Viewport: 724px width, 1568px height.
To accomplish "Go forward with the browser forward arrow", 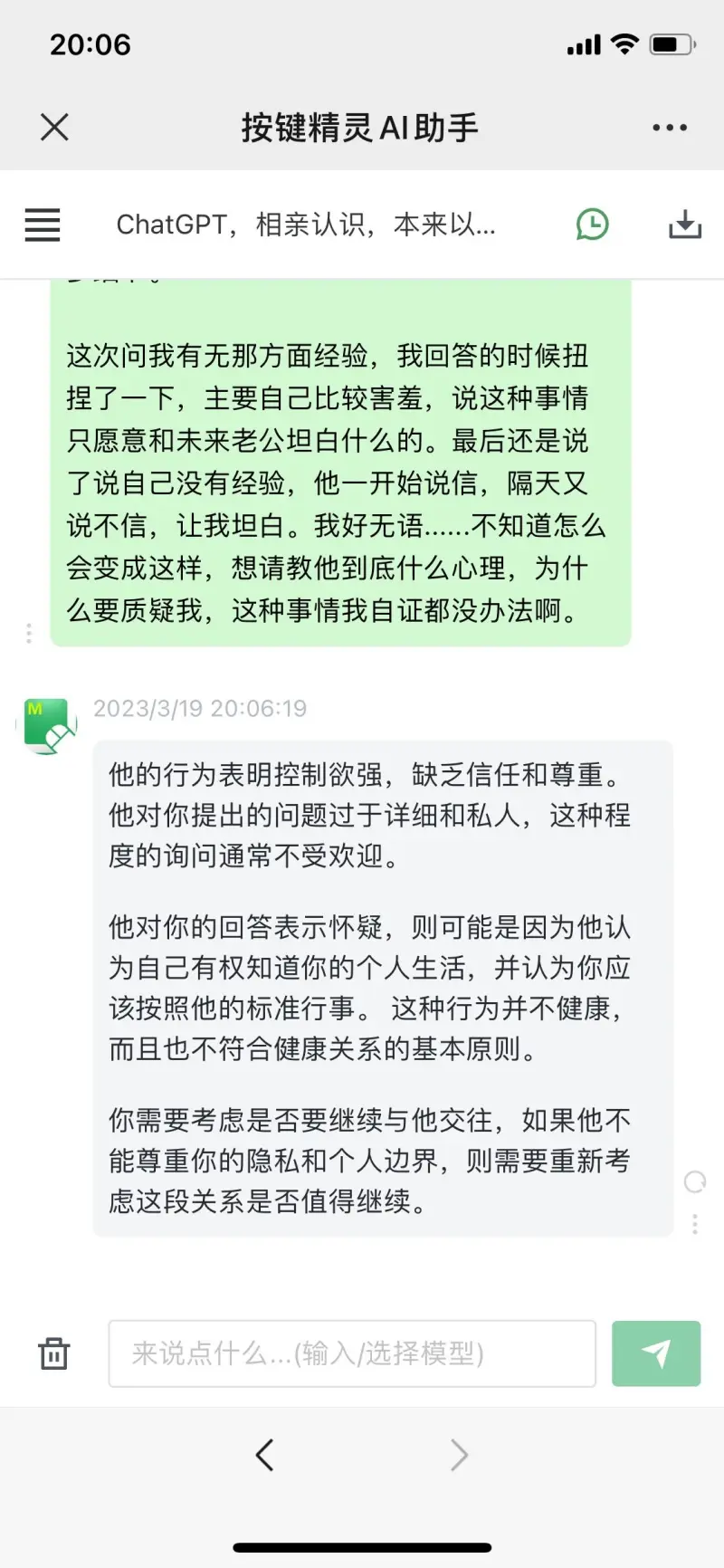I will [x=460, y=1455].
